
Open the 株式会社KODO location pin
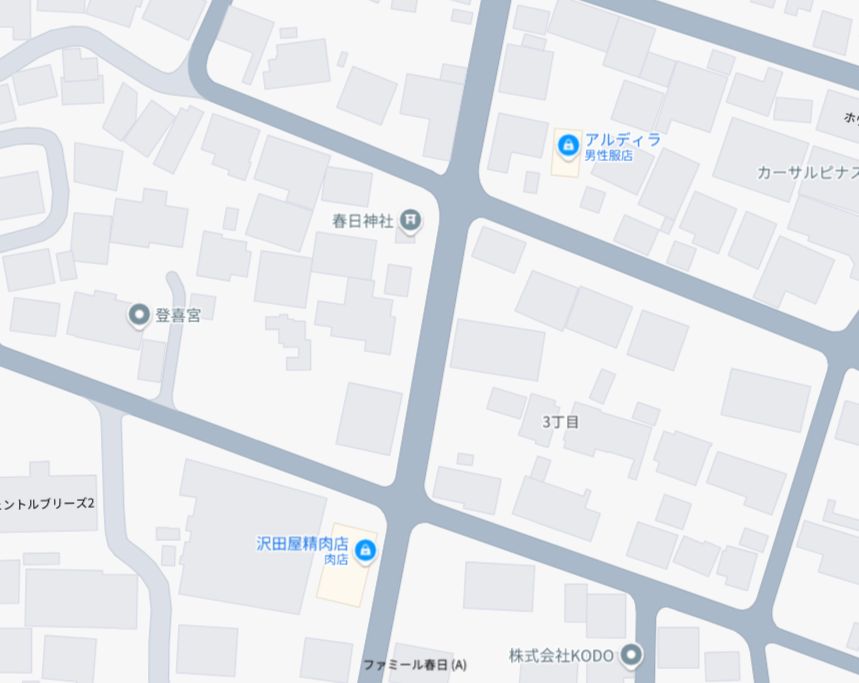(x=631, y=656)
